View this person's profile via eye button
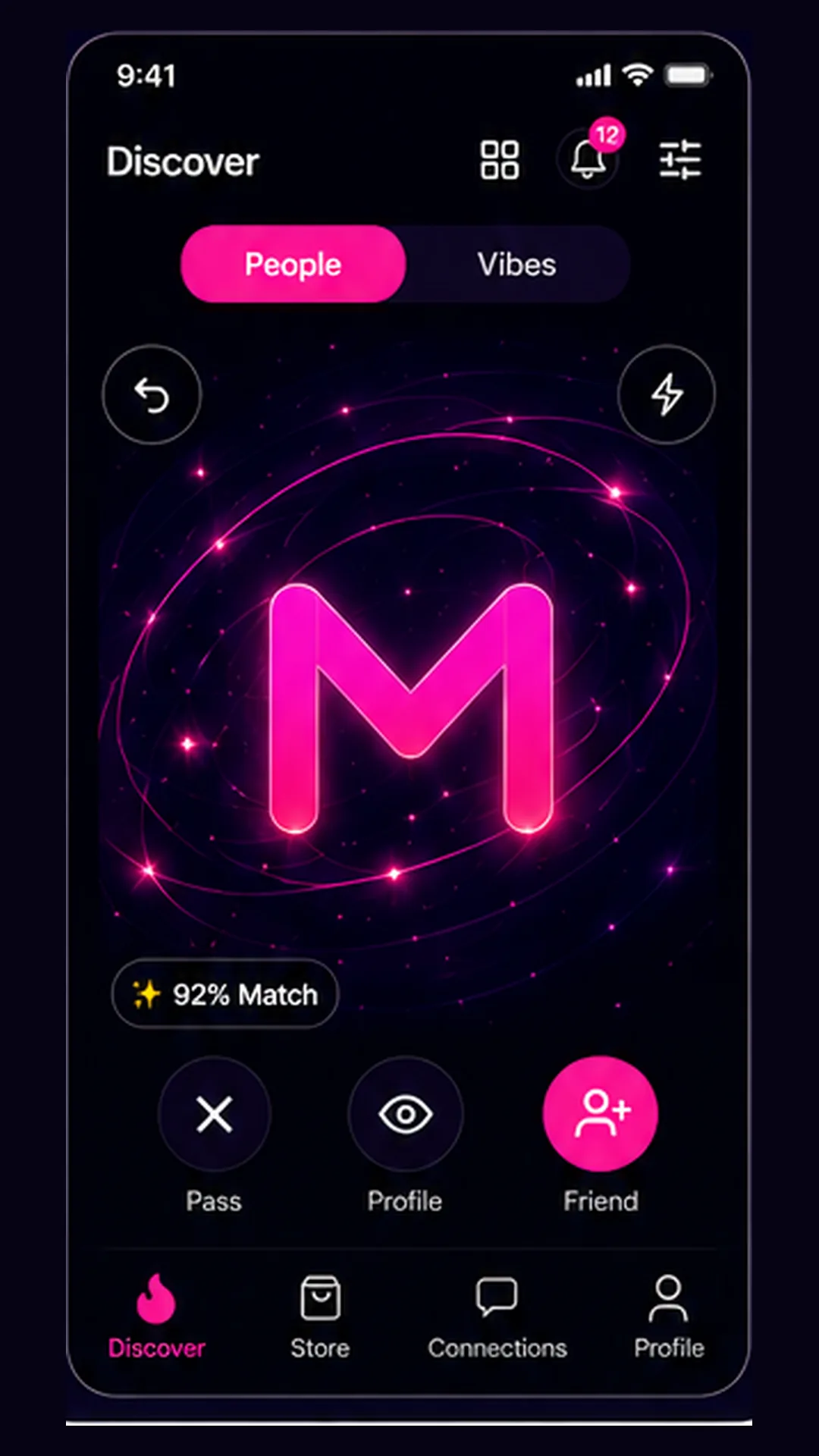Image resolution: width=819 pixels, height=1456 pixels. tap(405, 1114)
